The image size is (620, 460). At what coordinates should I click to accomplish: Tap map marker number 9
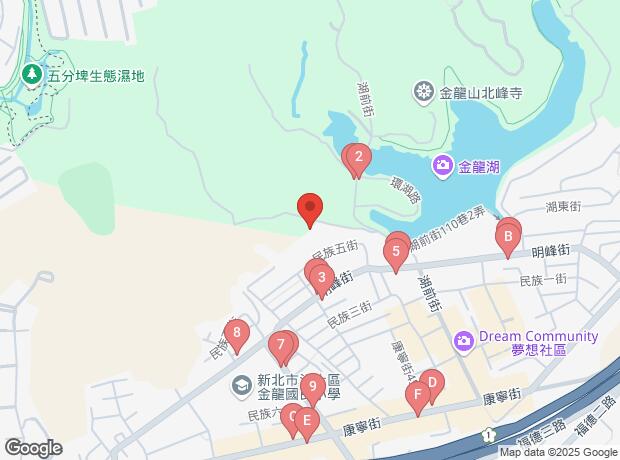312,385
